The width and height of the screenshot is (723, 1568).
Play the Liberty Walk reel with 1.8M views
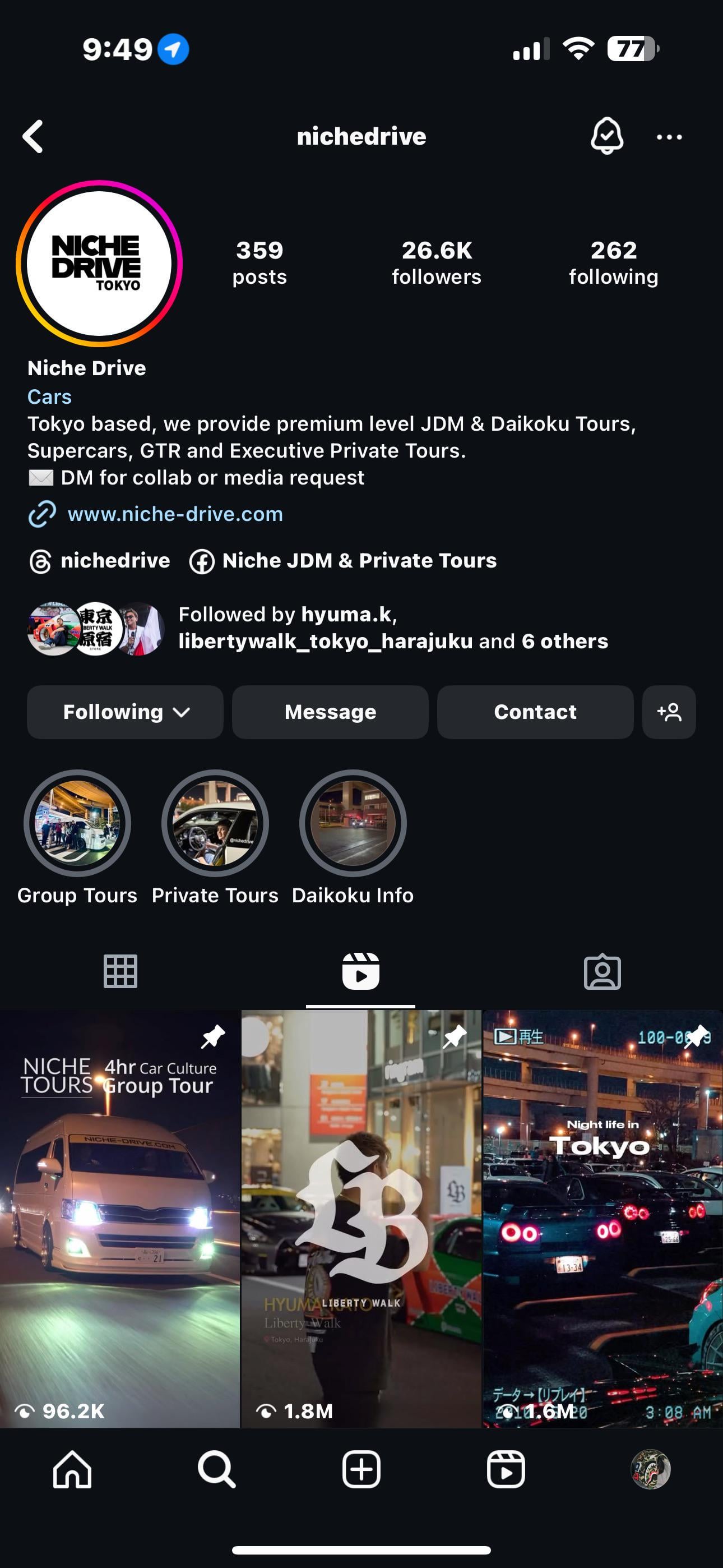pos(361,1219)
